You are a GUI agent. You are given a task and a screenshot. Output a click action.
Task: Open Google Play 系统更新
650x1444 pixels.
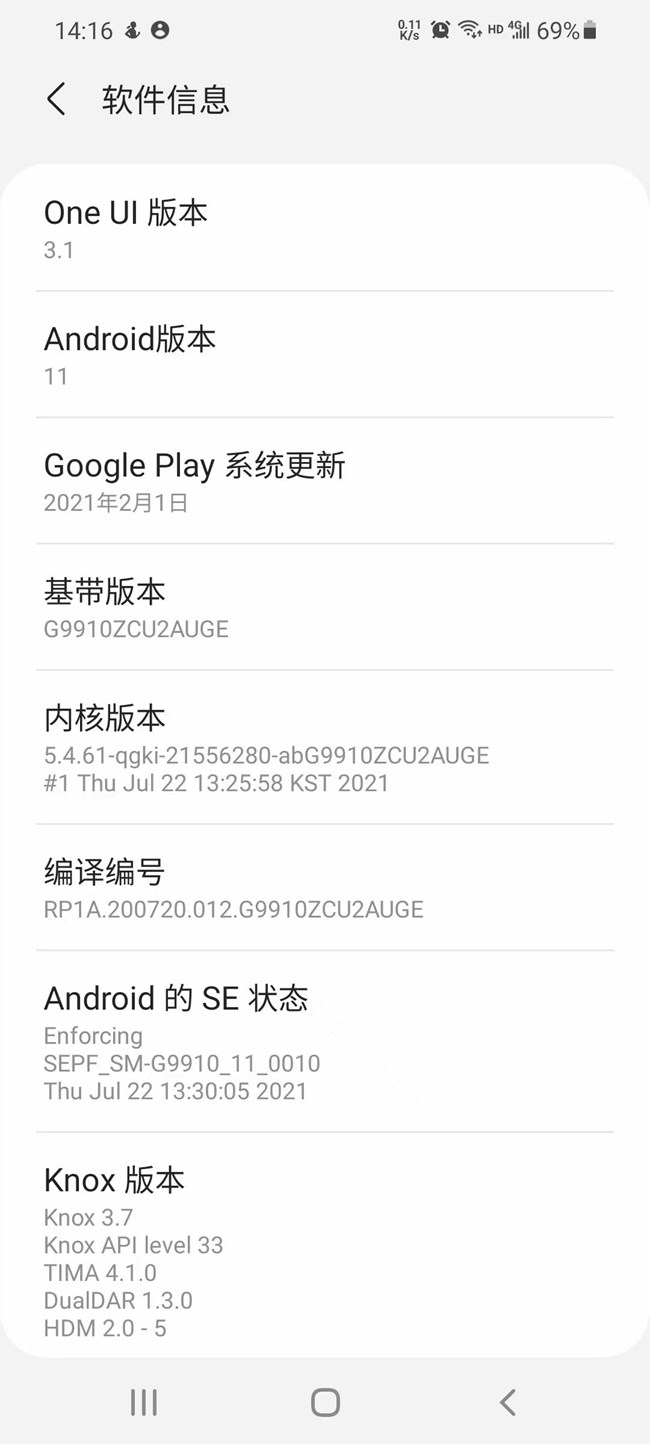click(324, 482)
